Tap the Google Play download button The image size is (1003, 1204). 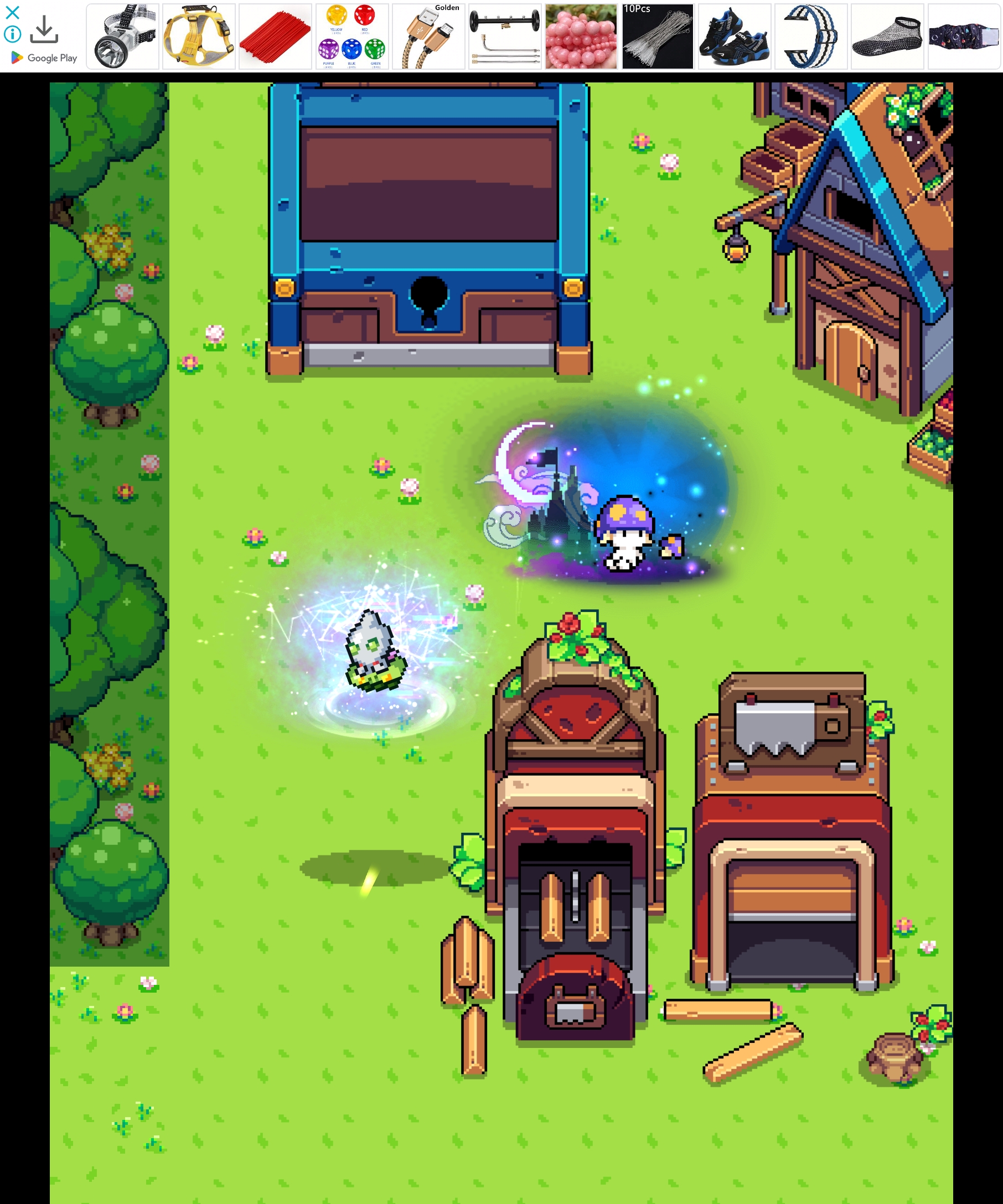click(x=44, y=30)
